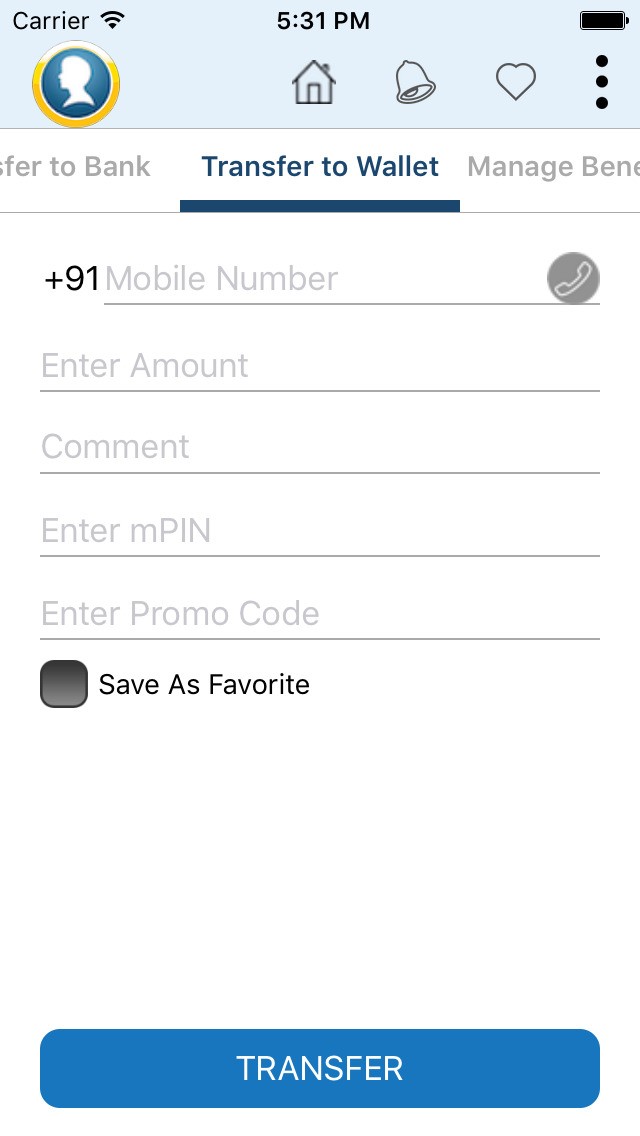Tap the Comment field
Viewport: 640px width, 1136px height.
point(320,447)
